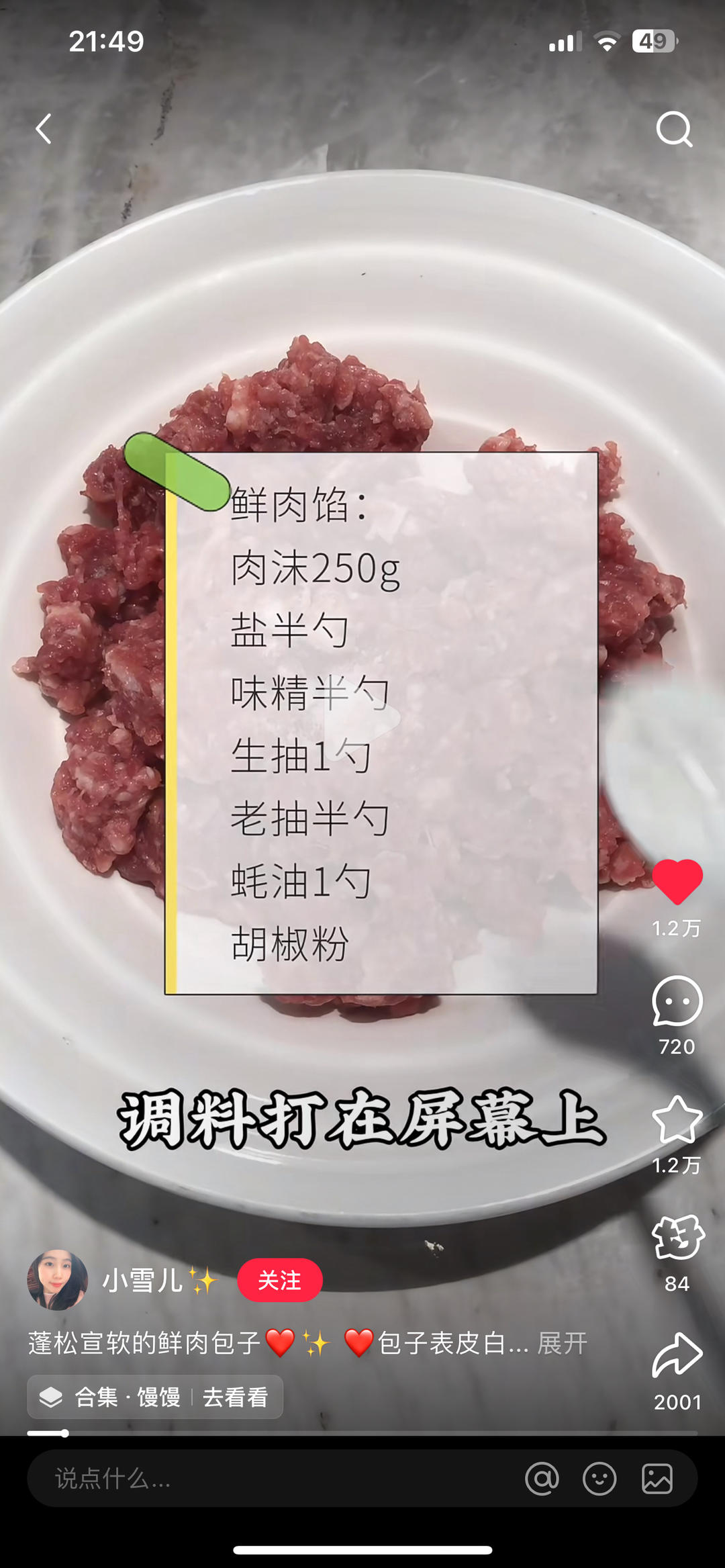Screen dimensions: 725x1568
Task: Open the 720 comments
Action: click(x=677, y=1001)
